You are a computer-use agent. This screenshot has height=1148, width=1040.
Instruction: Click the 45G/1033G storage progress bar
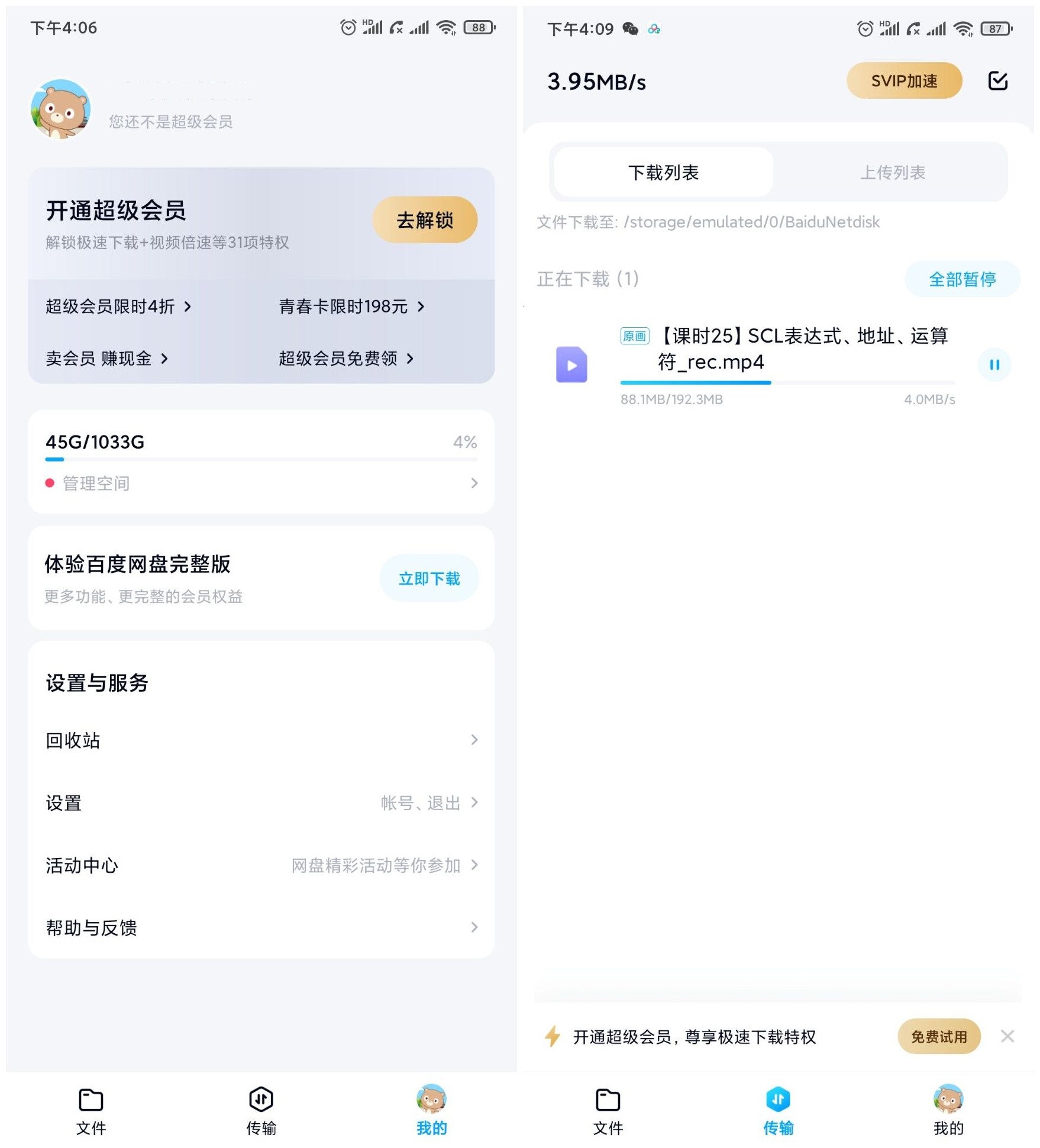[260, 460]
